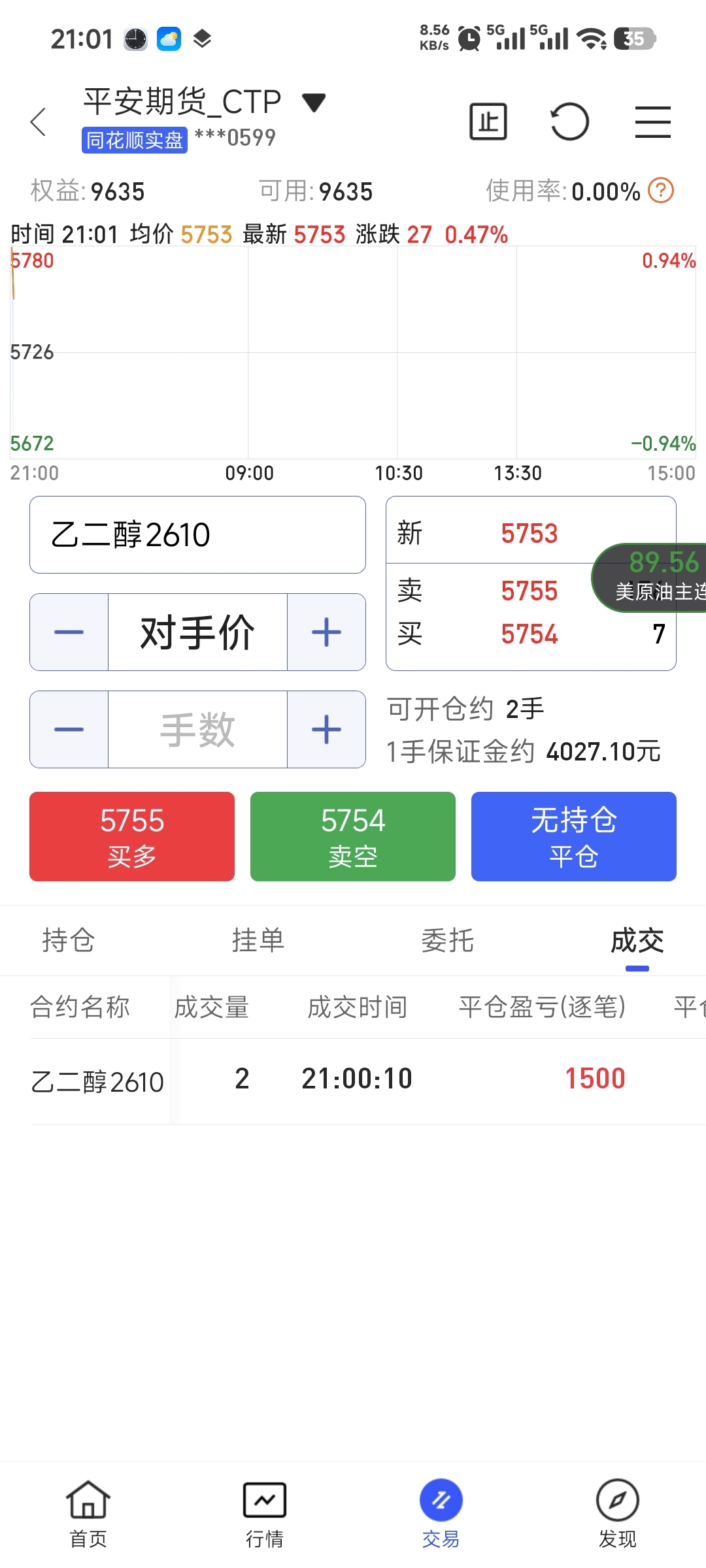The image size is (706, 1568).
Task: Expand the 平安期货_CTP account dropdown
Action: (314, 103)
